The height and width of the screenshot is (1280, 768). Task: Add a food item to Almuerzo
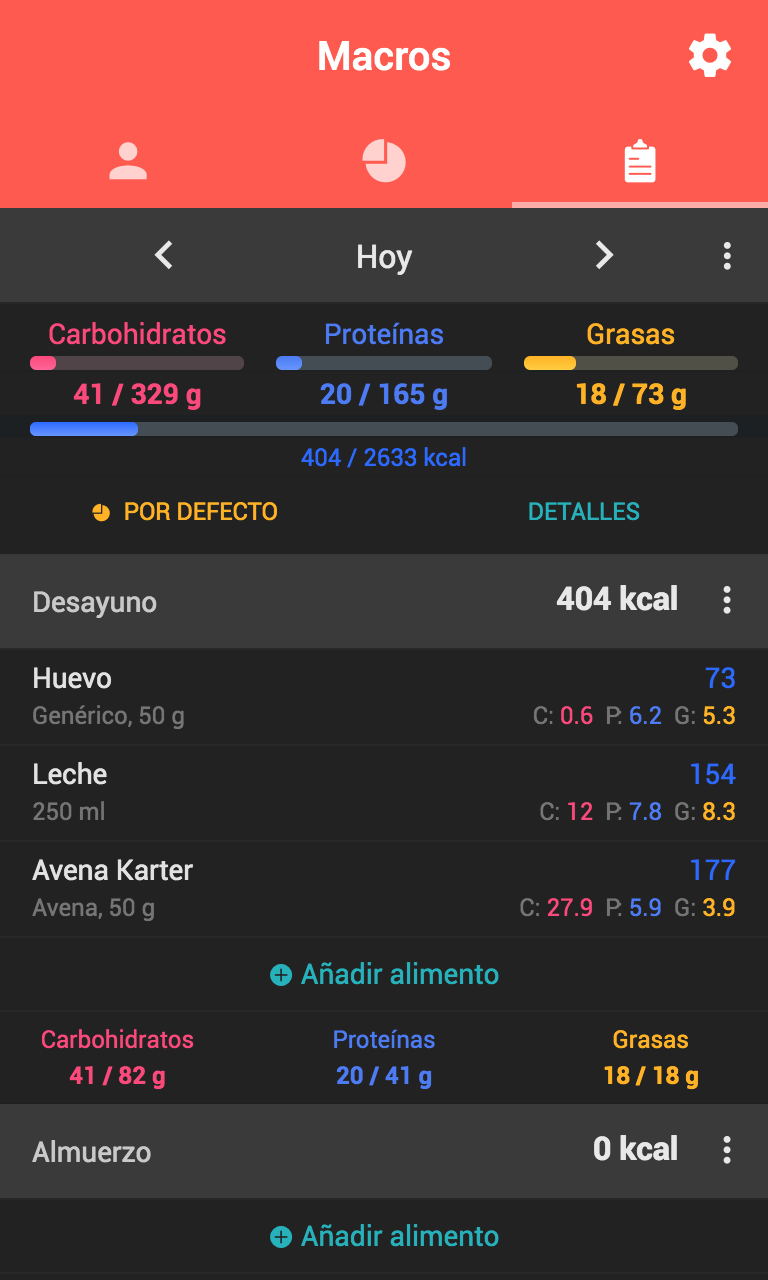[384, 1237]
